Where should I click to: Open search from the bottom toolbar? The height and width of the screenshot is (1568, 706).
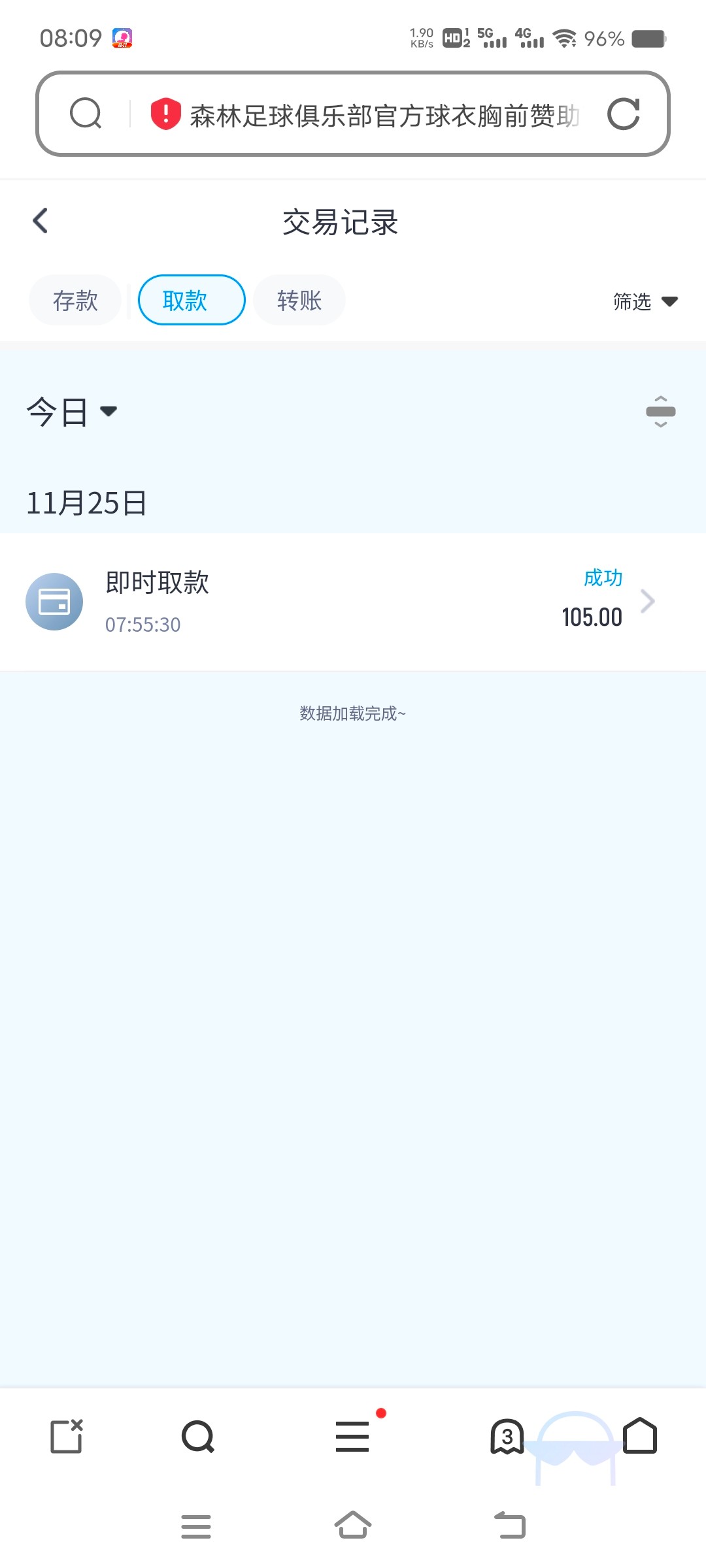click(198, 1436)
